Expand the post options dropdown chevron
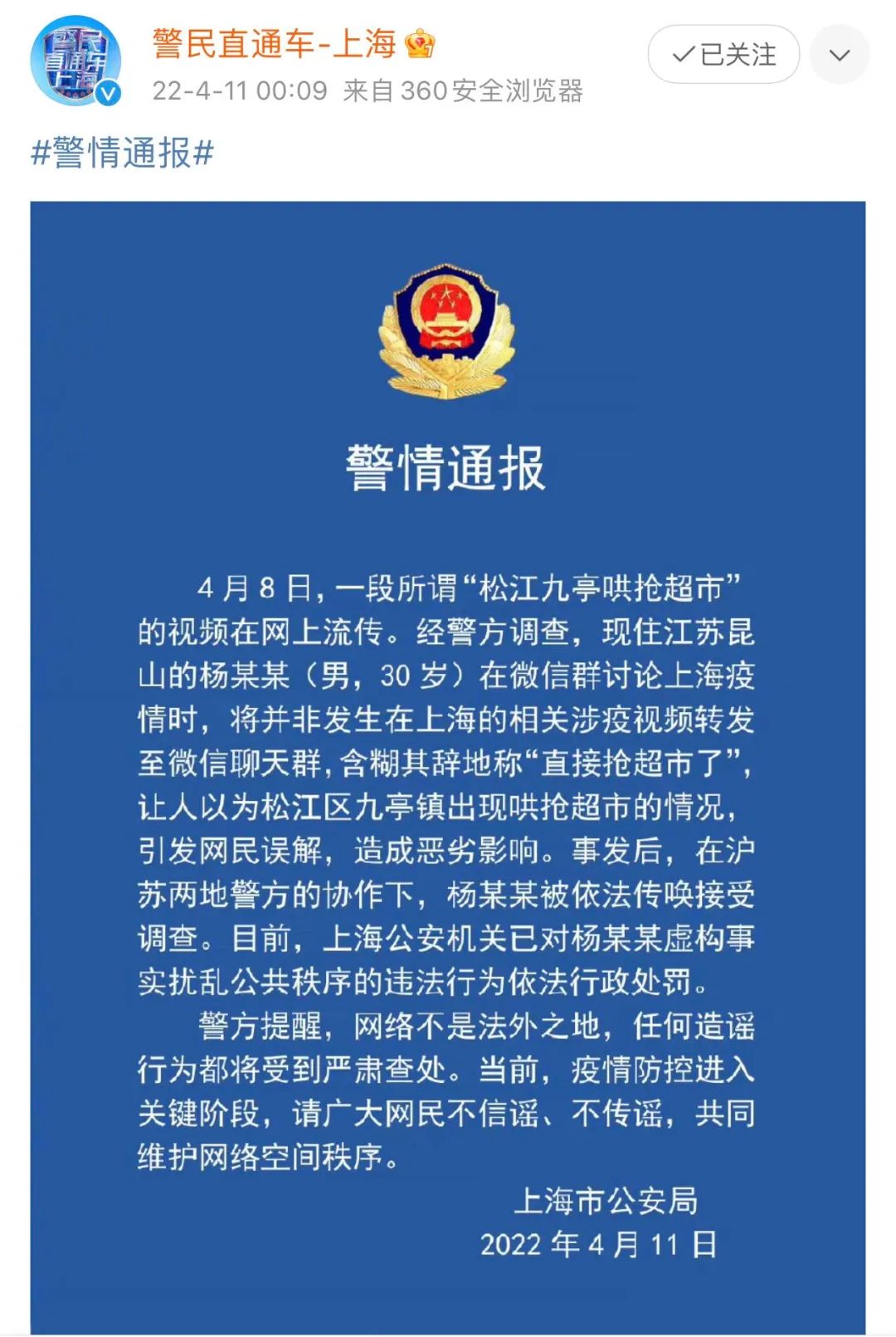Screen dimensions: 896x1337 (x=839, y=55)
